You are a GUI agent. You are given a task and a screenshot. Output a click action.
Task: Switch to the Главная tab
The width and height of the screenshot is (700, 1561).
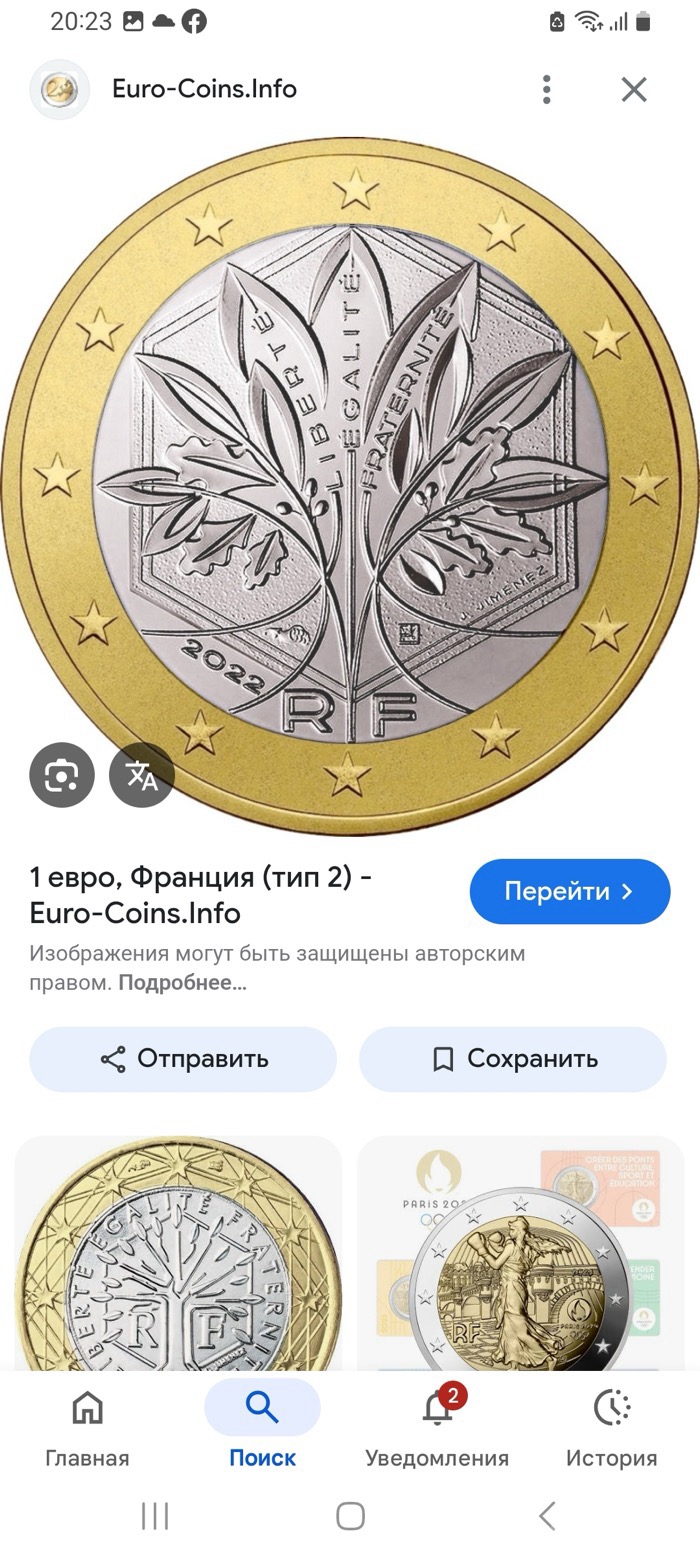(x=87, y=1430)
